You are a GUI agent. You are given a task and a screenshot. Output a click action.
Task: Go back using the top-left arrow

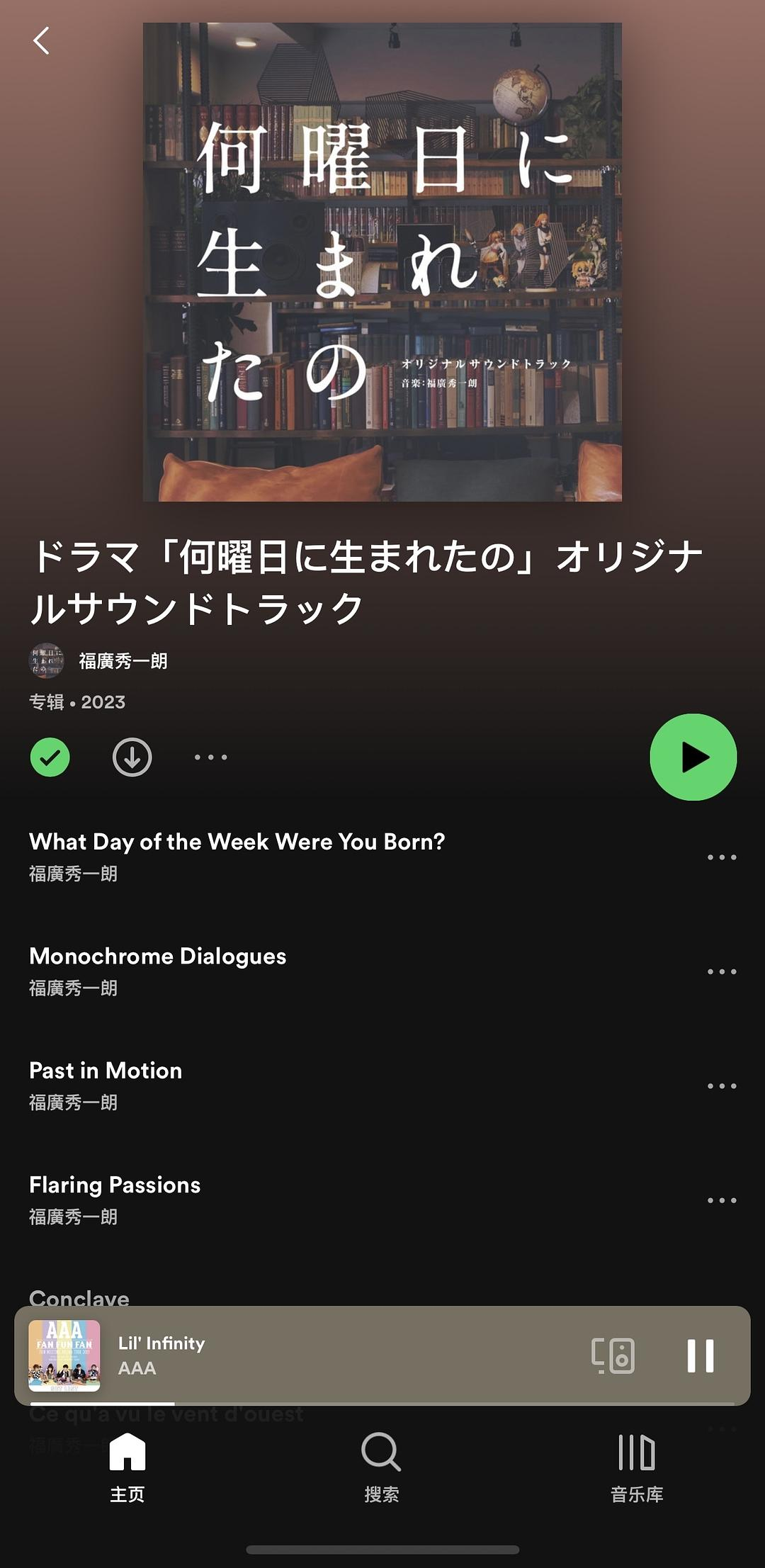point(42,41)
